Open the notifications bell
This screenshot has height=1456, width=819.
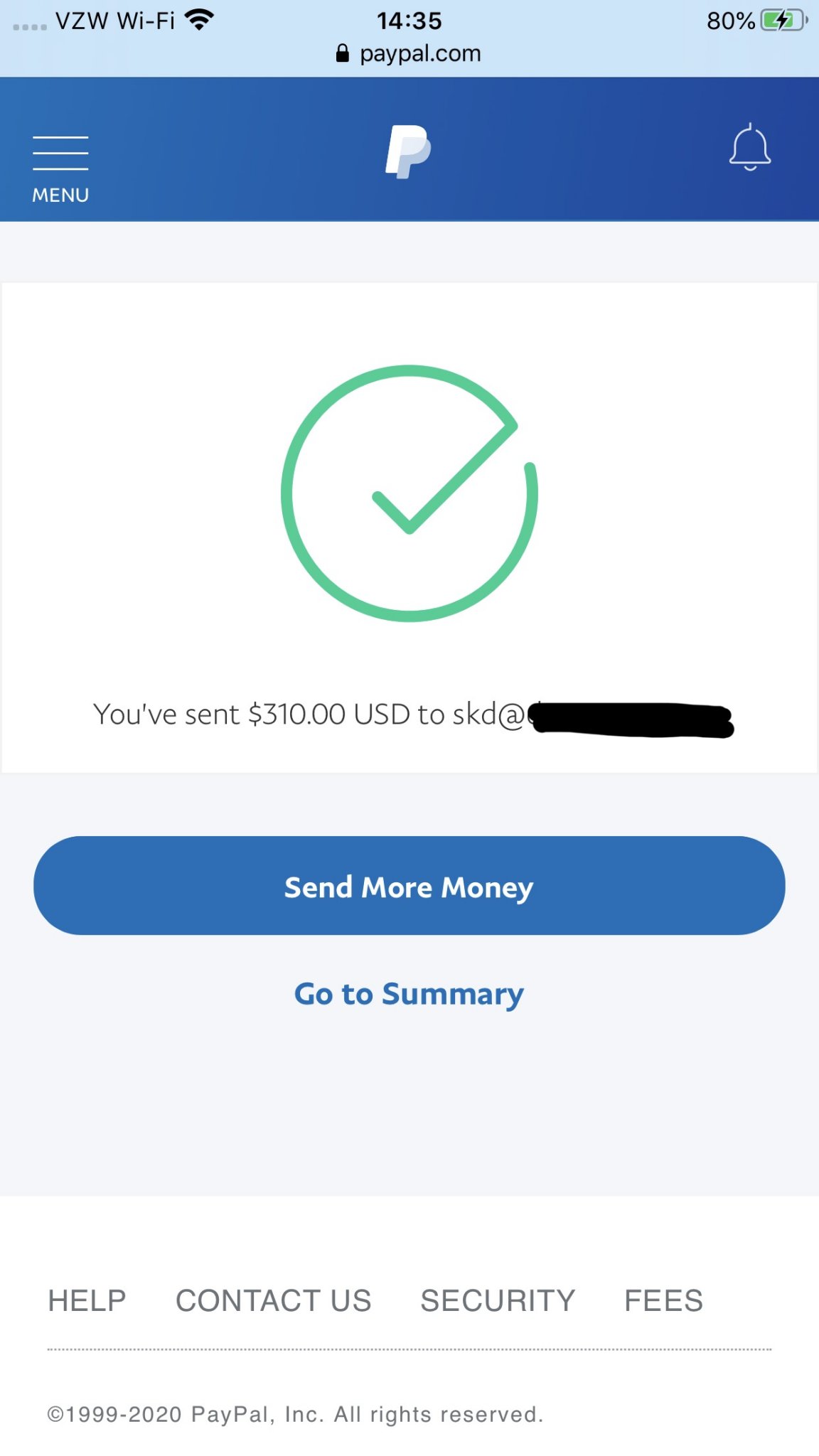point(750,147)
